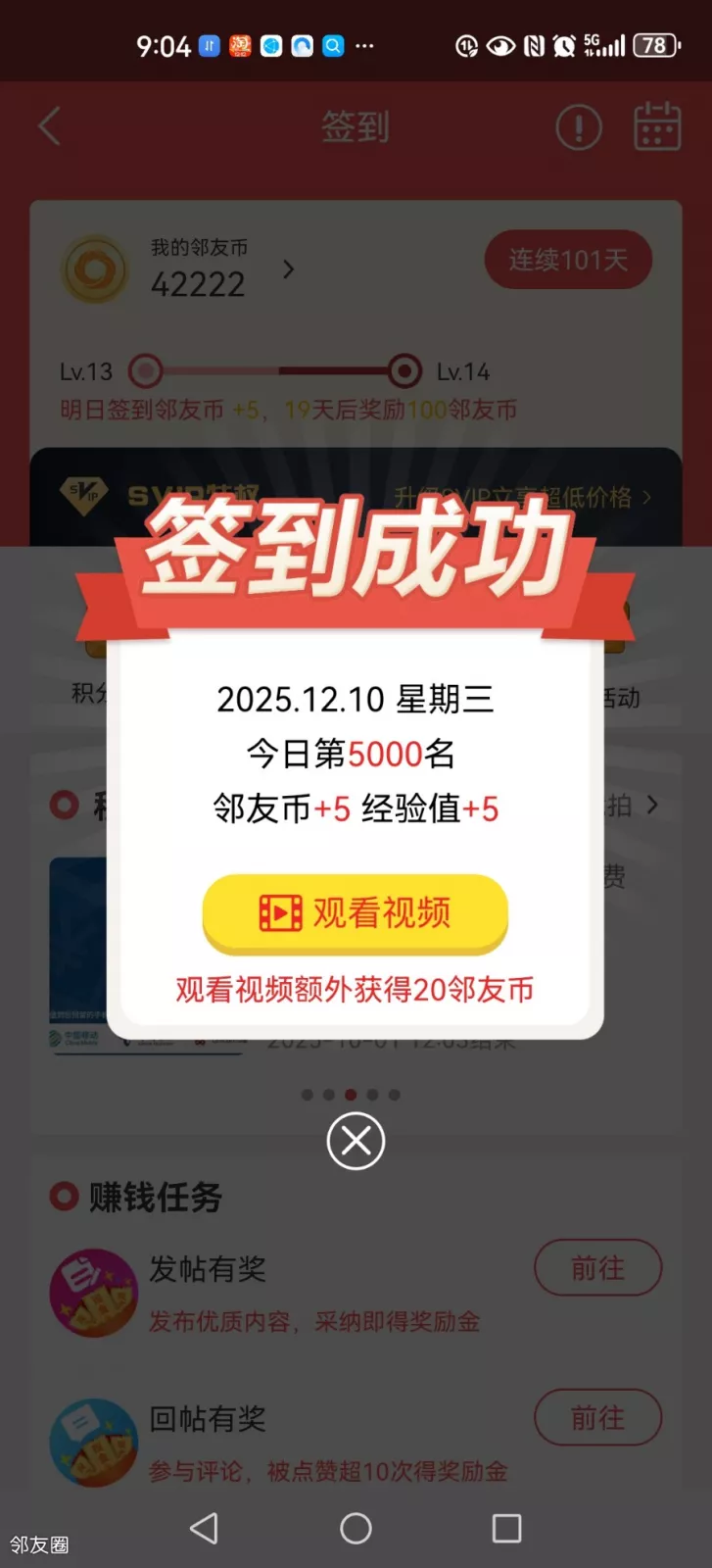The image size is (712, 1568).
Task: Open the system recent apps button
Action: click(506, 1528)
